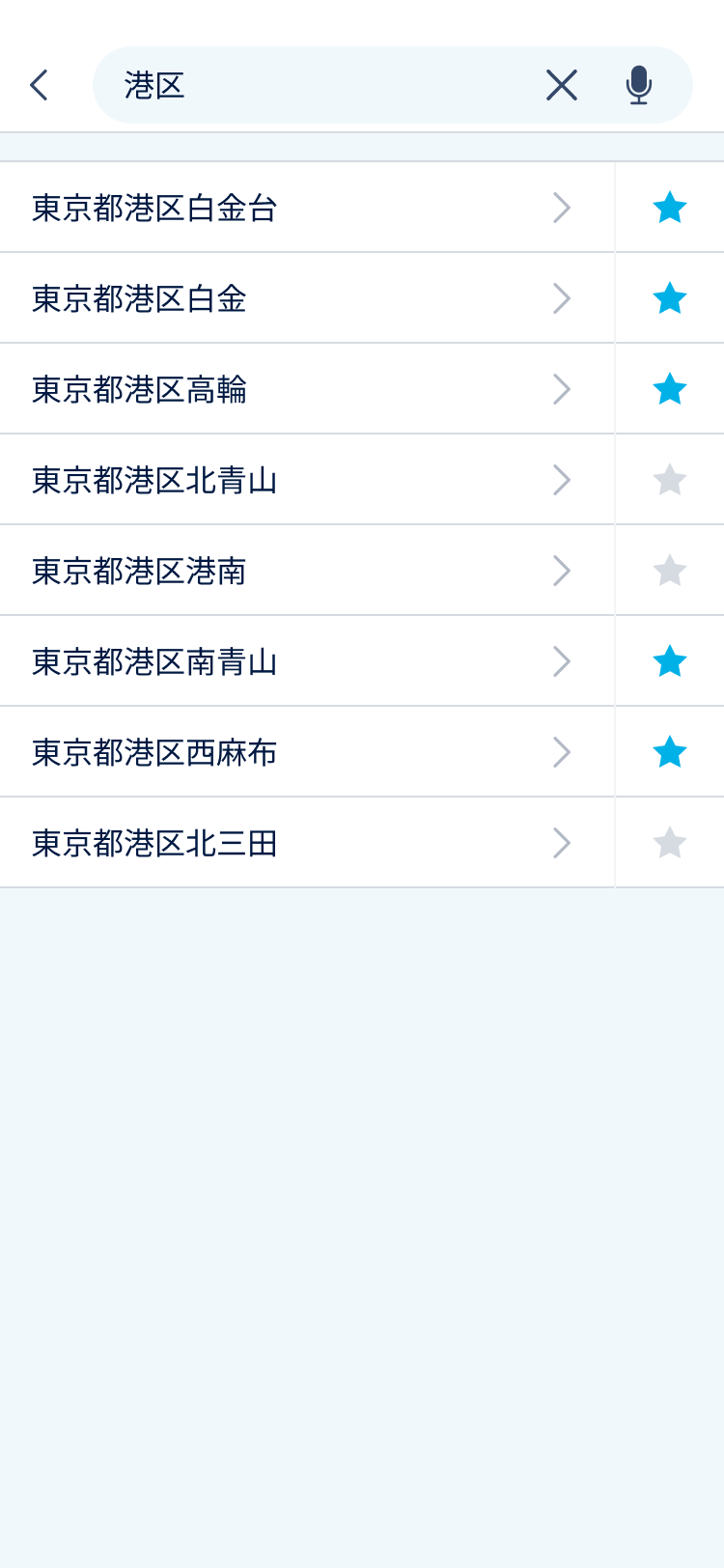Tap the star icon beside 東京都港区南青山

pos(669,660)
